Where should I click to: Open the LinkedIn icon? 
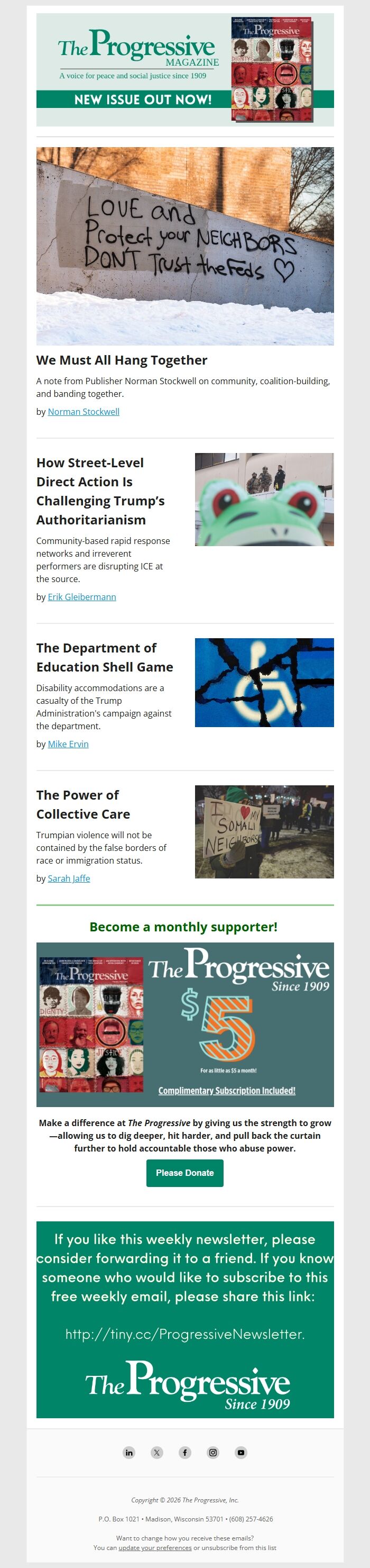pos(129,1452)
